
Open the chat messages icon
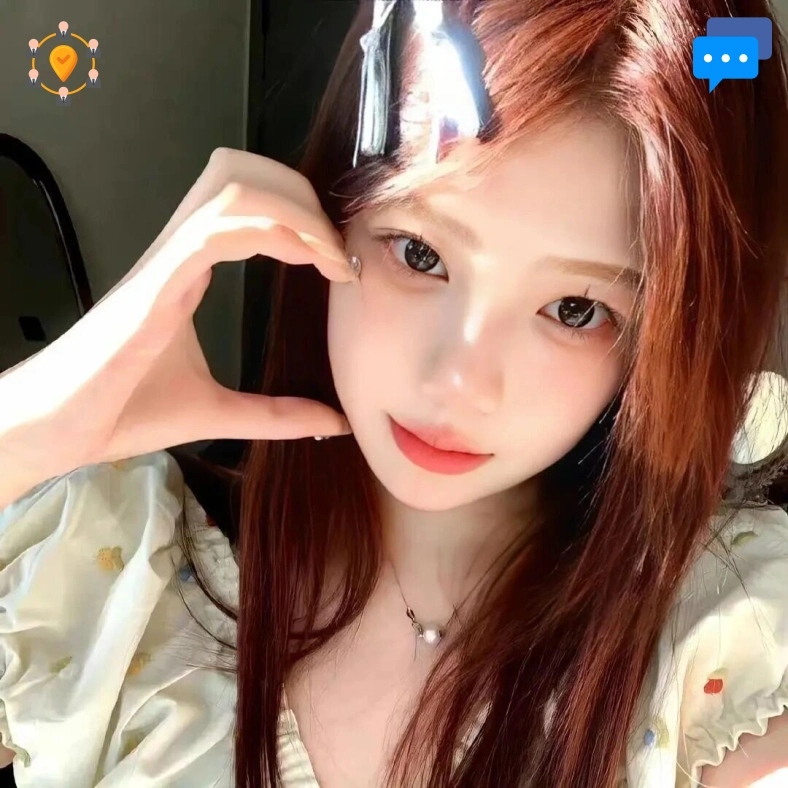(731, 55)
